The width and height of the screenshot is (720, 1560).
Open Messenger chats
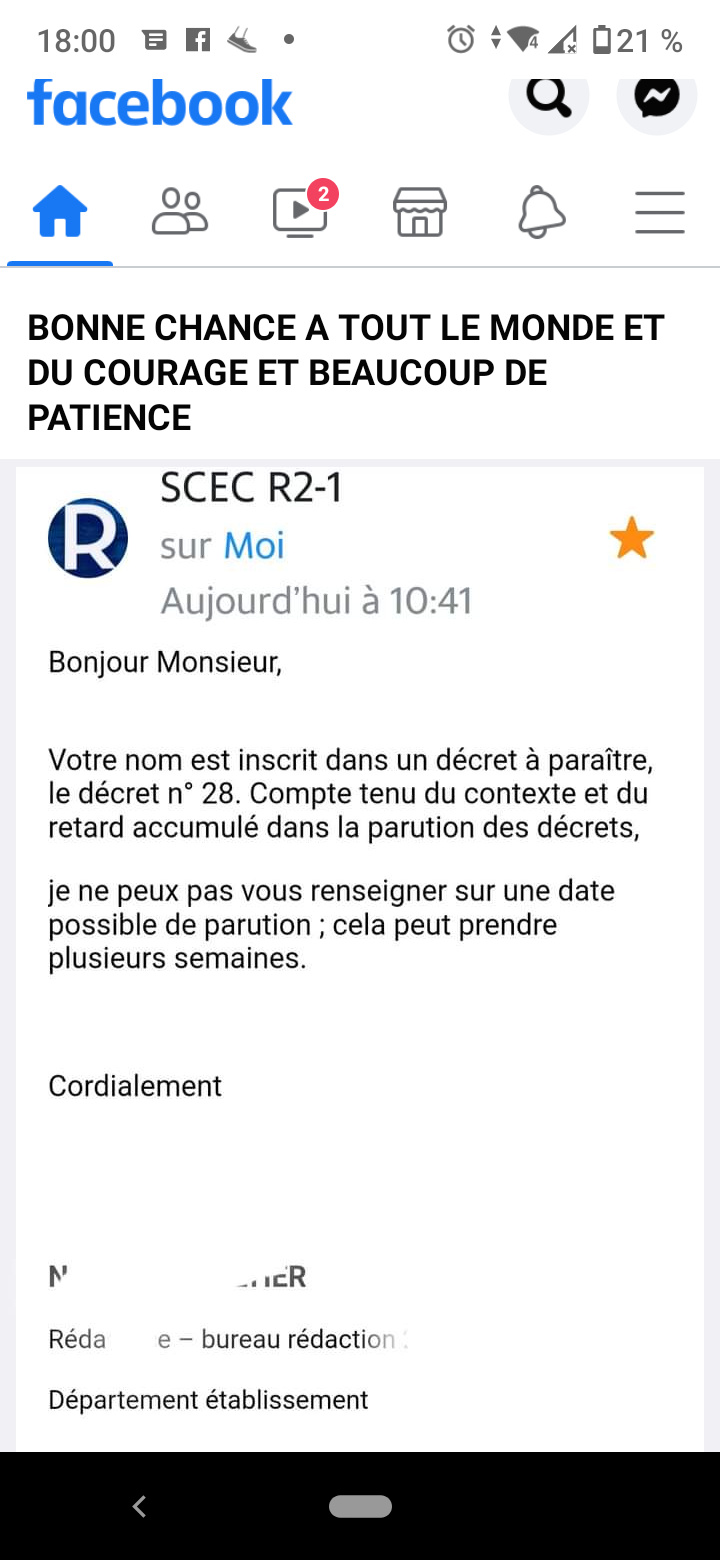click(657, 98)
